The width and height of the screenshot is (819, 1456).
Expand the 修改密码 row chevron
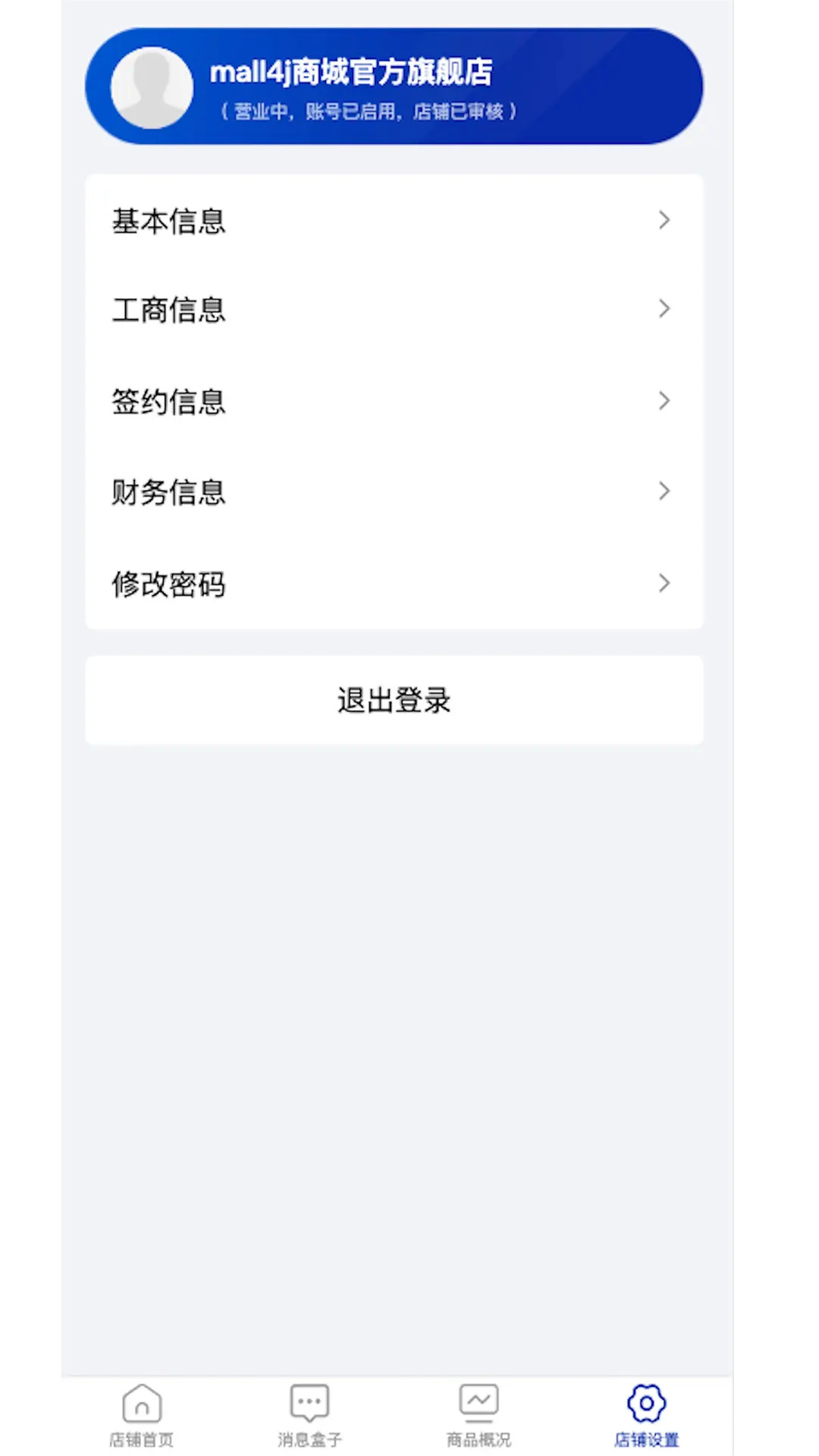coord(664,583)
